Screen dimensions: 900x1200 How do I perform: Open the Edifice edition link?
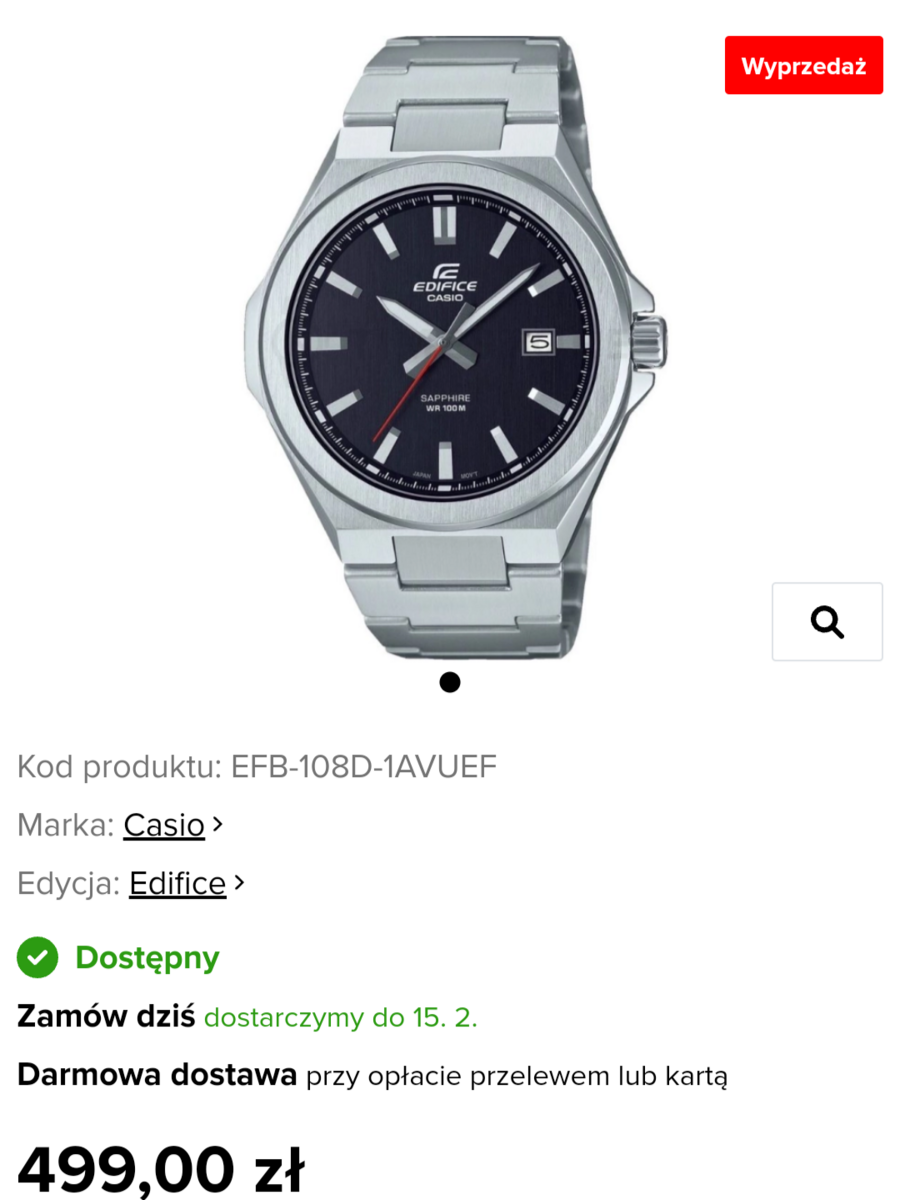(x=178, y=884)
